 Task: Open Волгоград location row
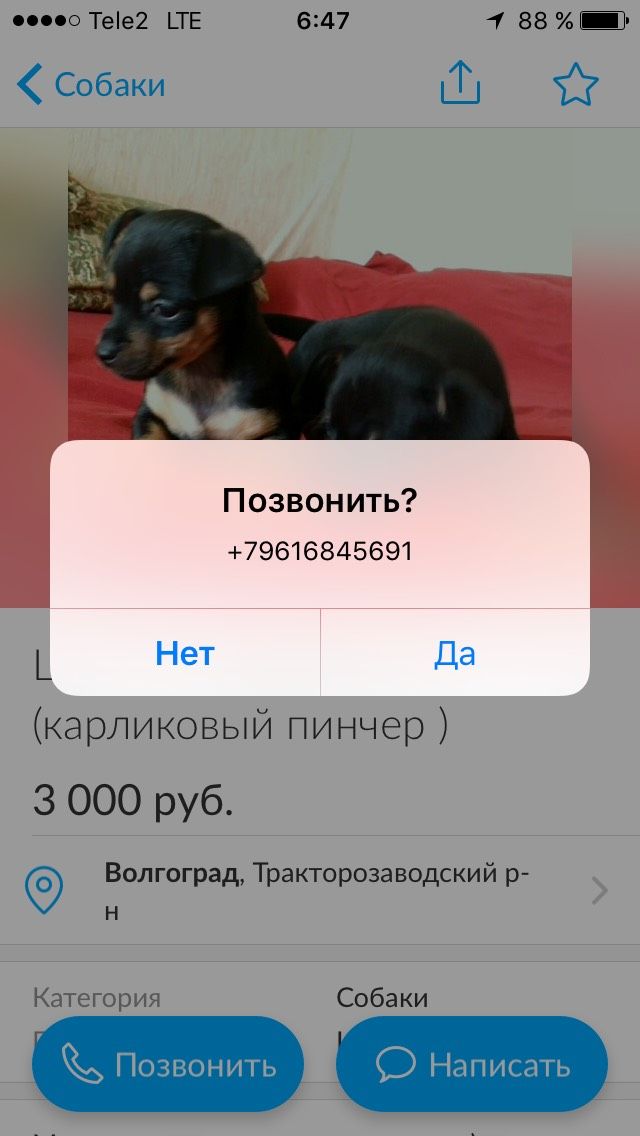(x=320, y=890)
